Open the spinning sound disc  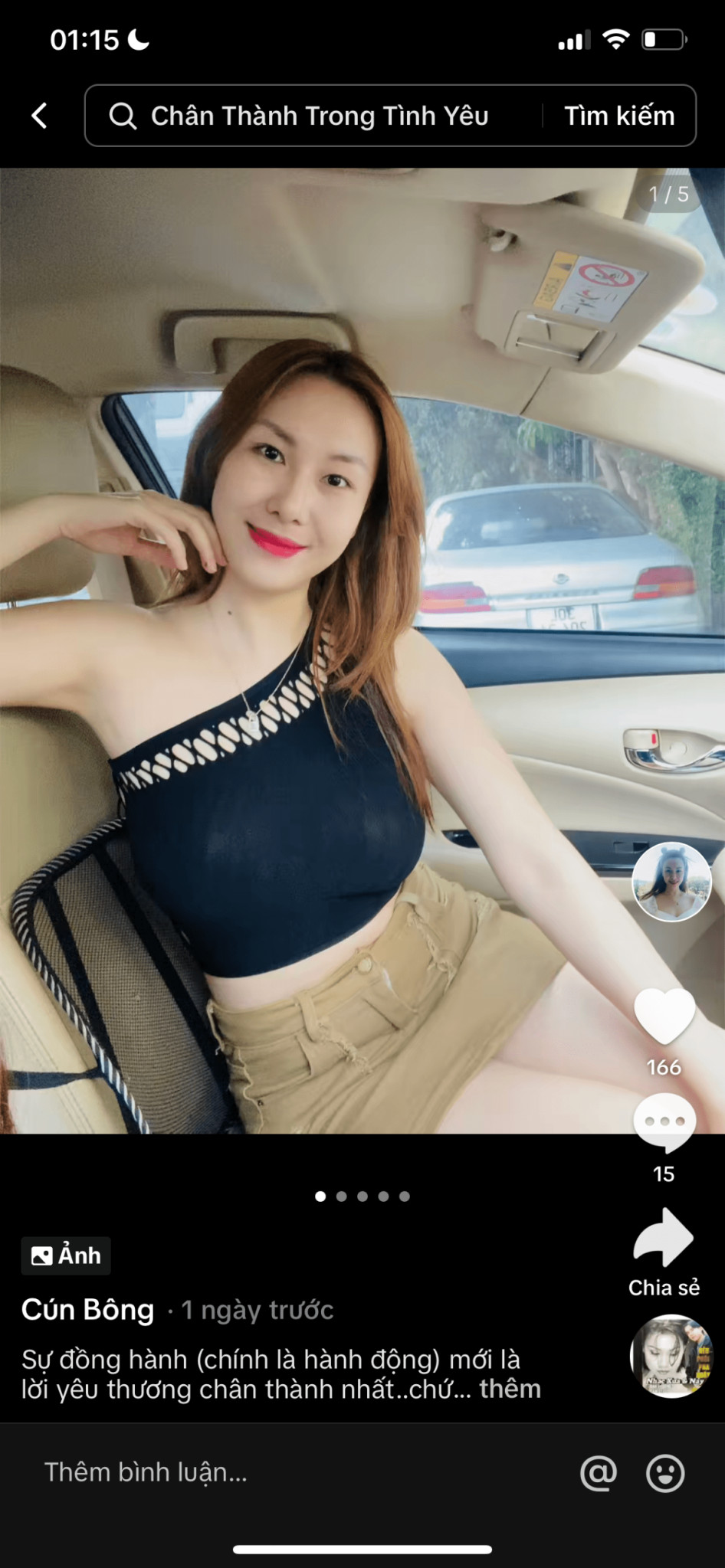pos(671,1356)
